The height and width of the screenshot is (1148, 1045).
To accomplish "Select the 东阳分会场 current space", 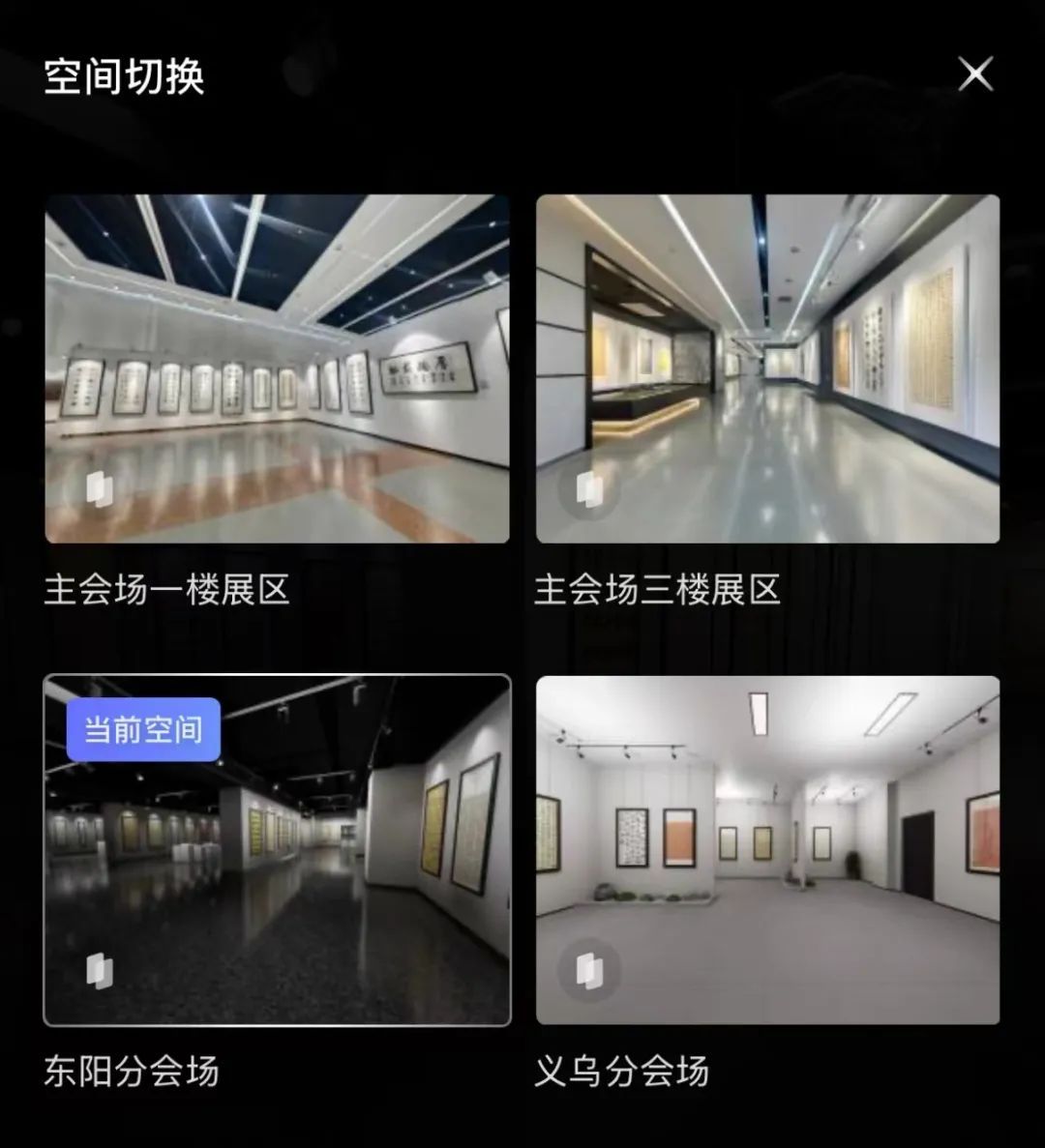I will pos(277,850).
